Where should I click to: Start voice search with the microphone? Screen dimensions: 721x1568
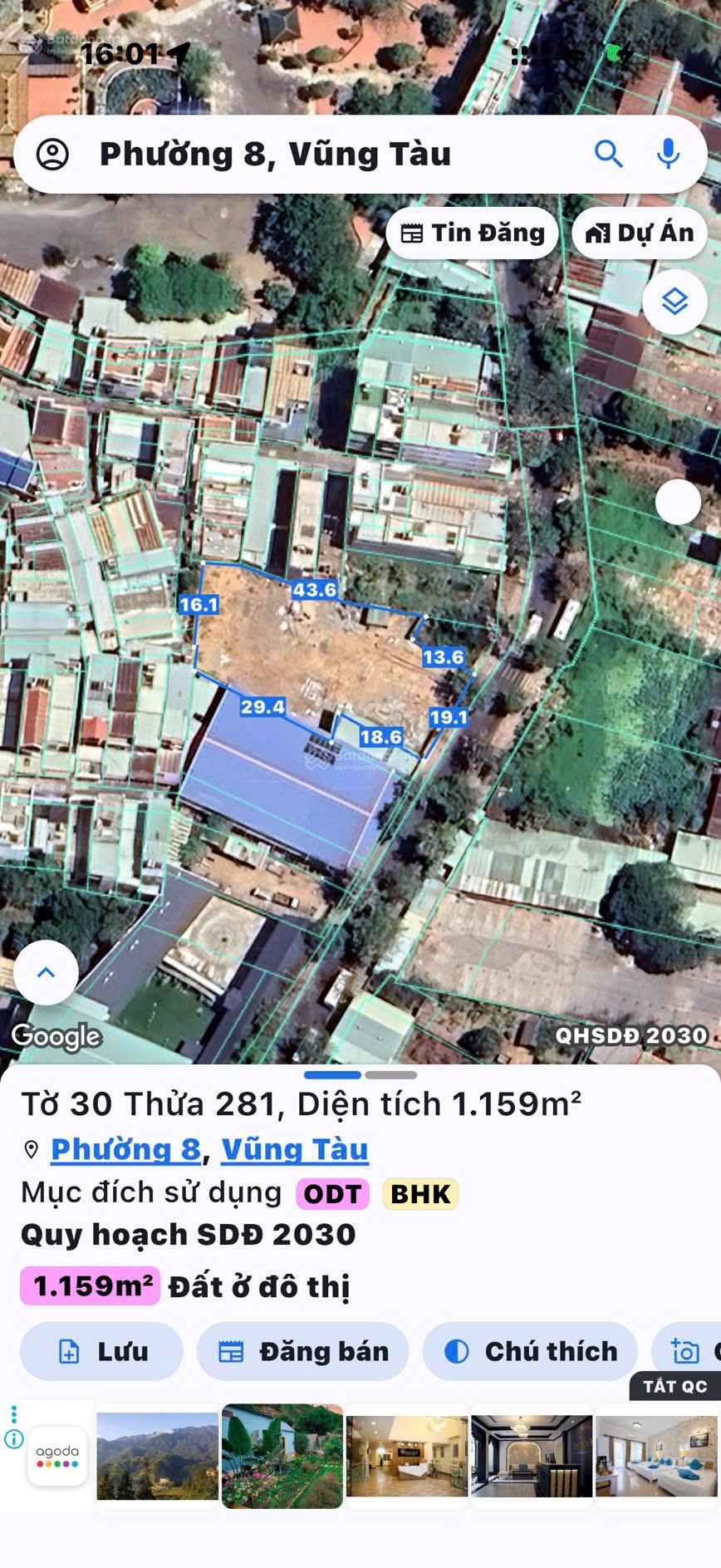coord(668,154)
